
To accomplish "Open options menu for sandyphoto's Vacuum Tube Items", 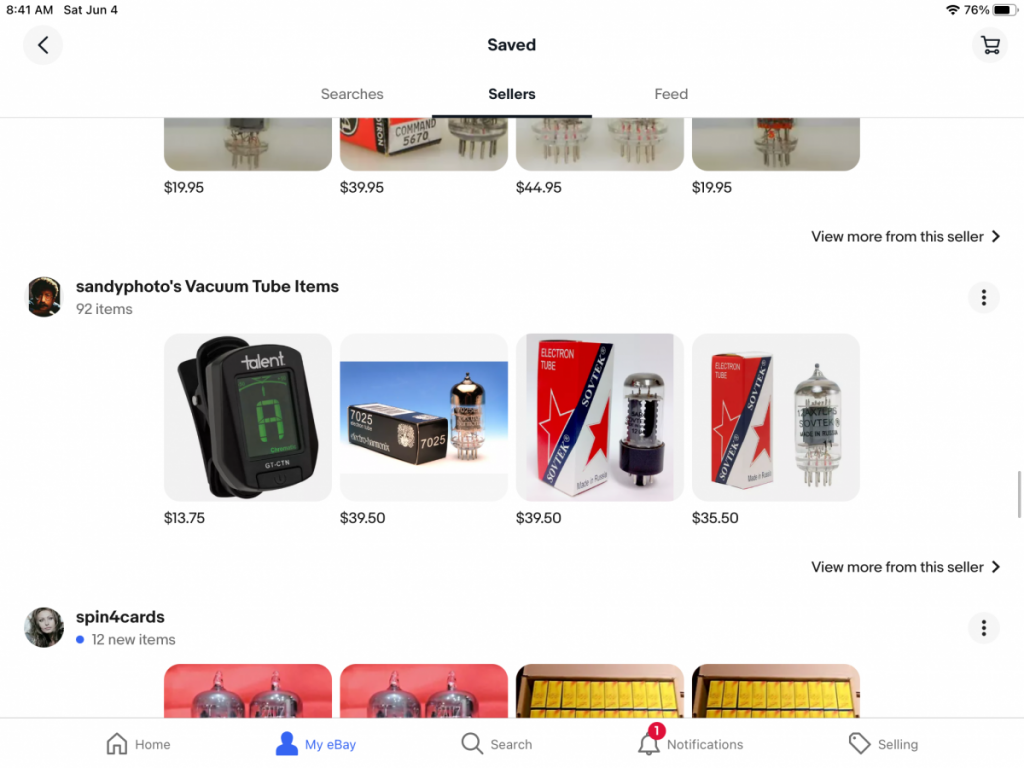I will pos(984,297).
